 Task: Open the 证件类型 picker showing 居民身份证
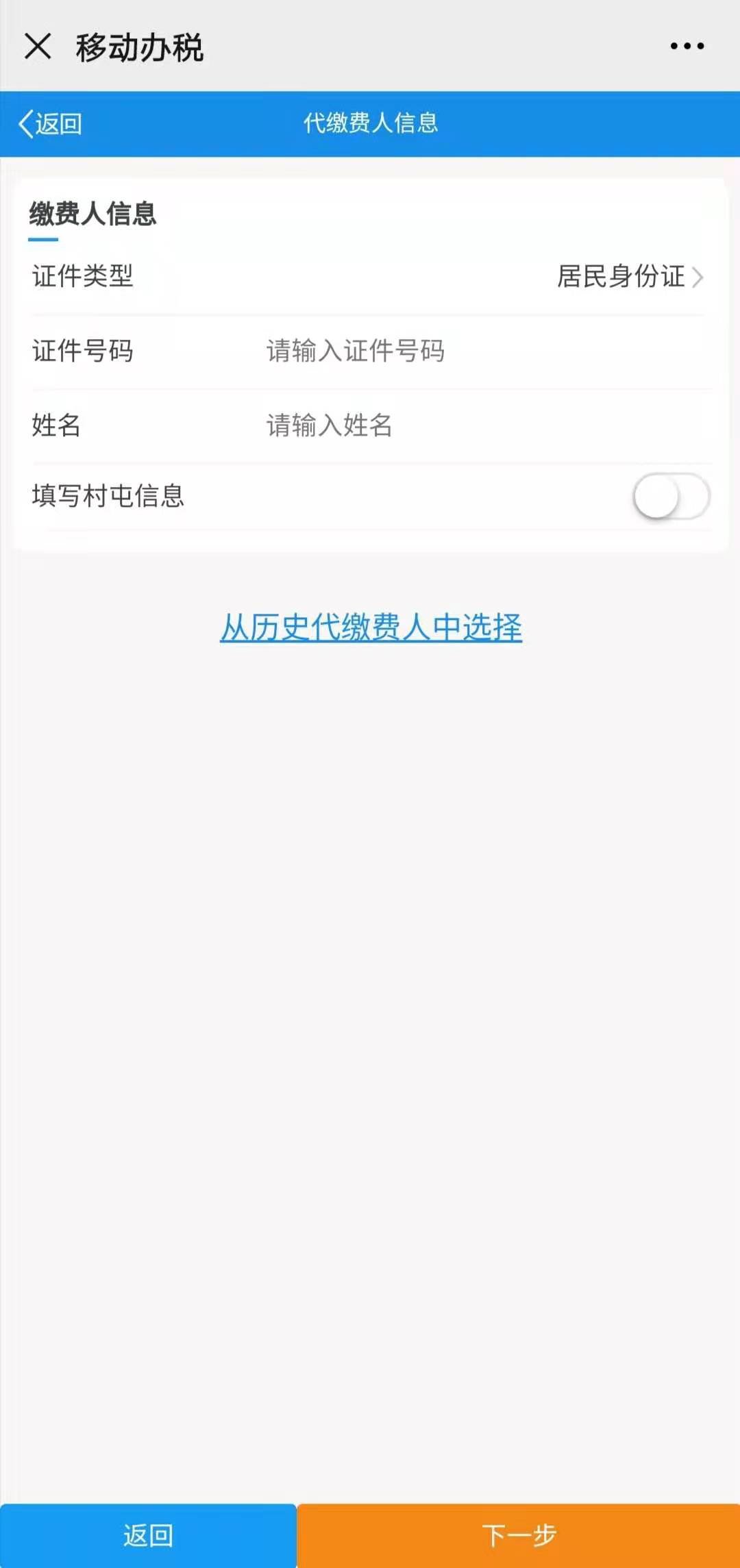629,277
